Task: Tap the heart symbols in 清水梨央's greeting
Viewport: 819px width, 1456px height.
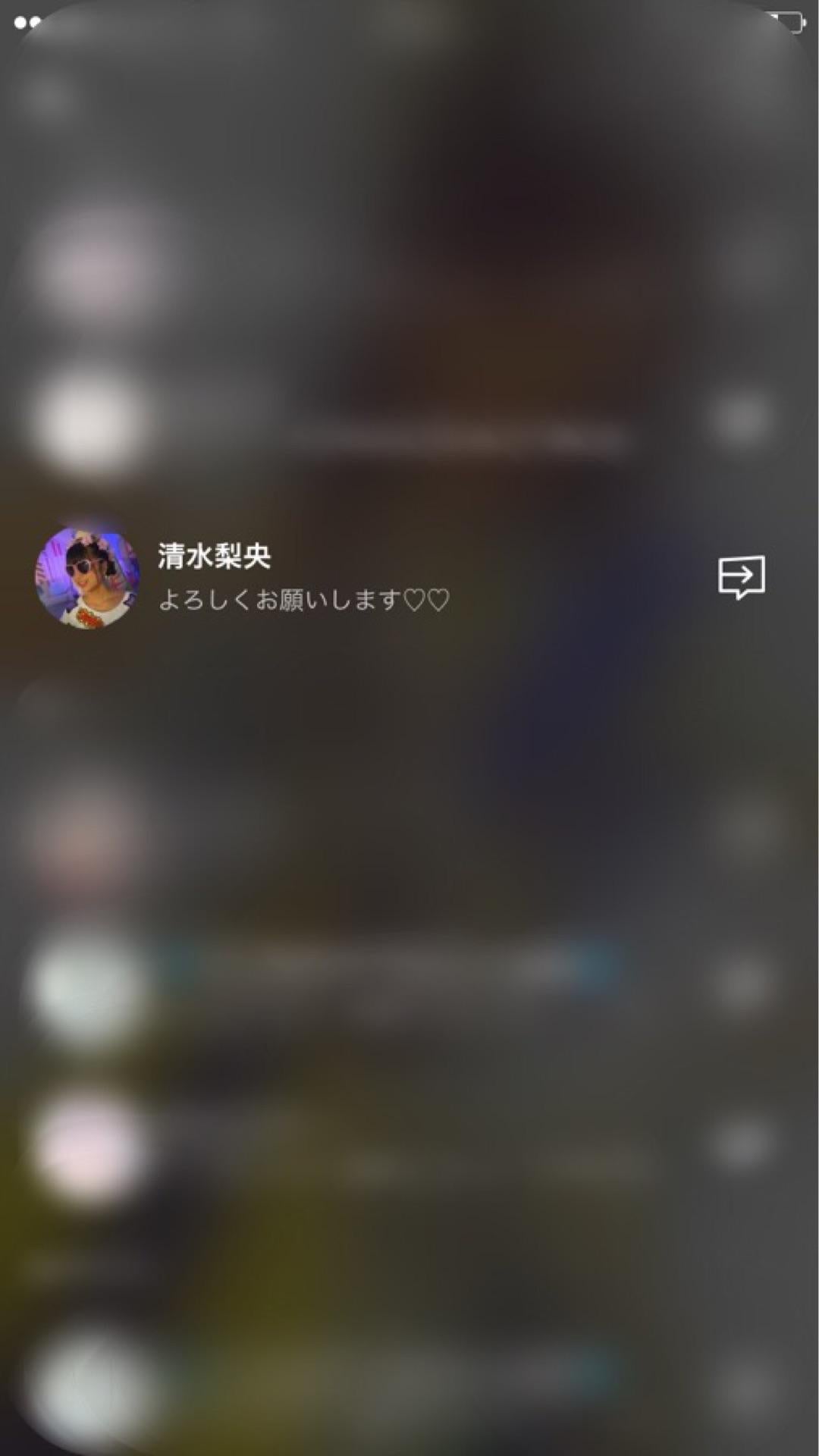Action: pyautogui.click(x=428, y=599)
